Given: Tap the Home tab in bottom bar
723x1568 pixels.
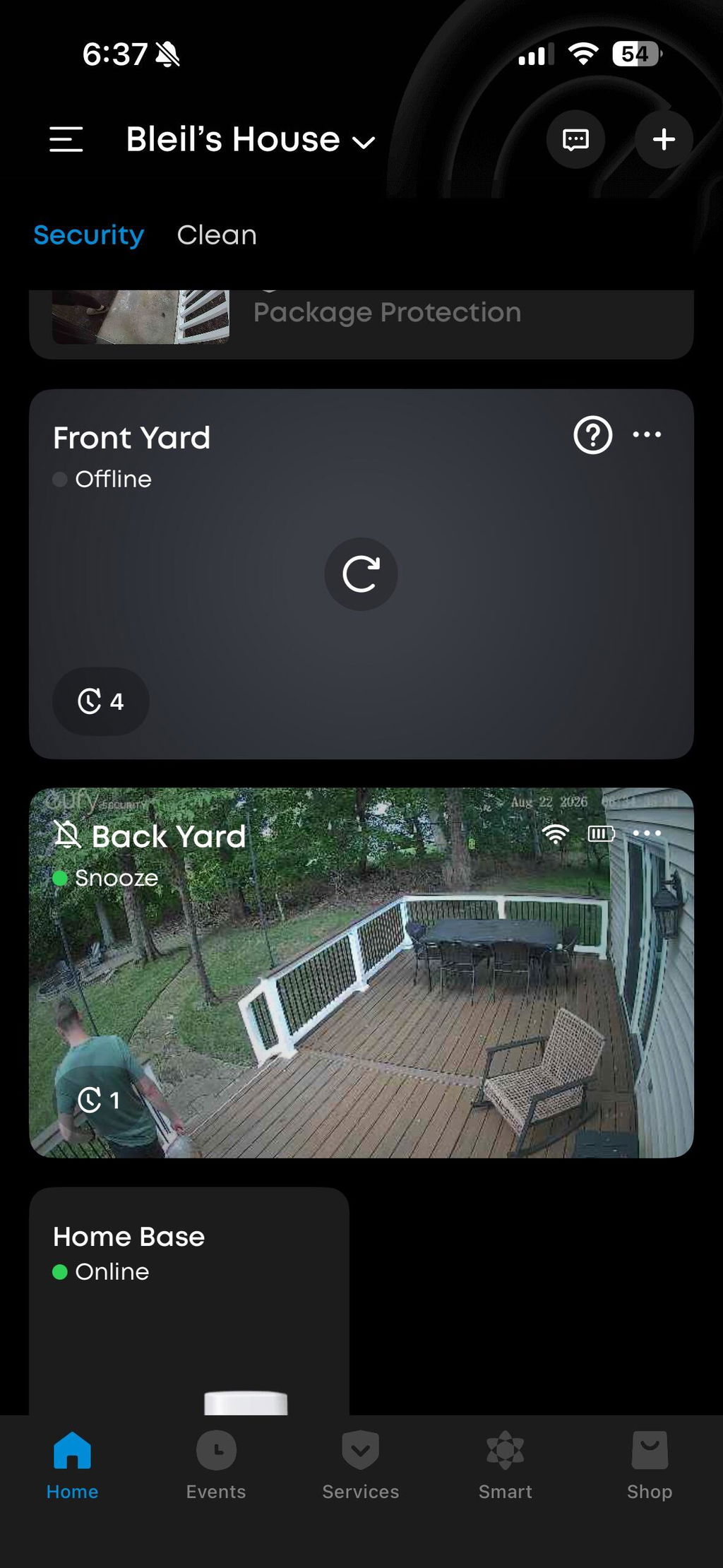Looking at the screenshot, I should pos(72,1466).
